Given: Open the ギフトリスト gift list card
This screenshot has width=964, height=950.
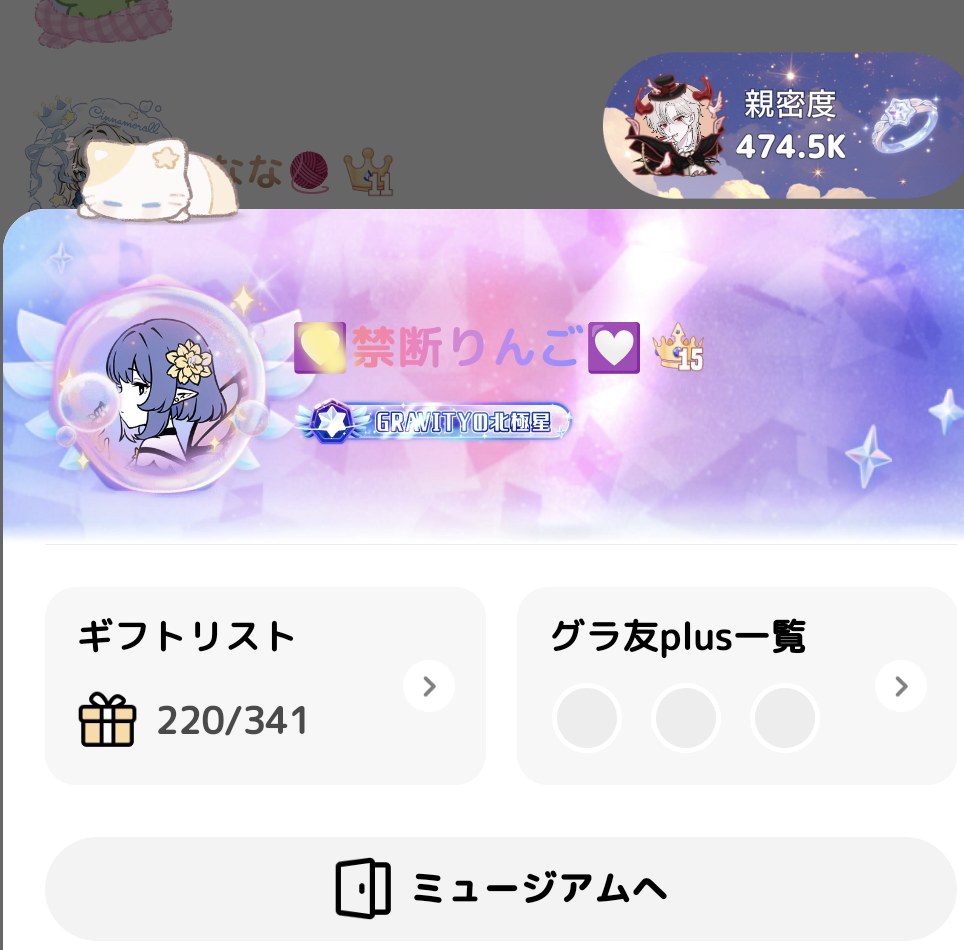Looking at the screenshot, I should [x=265, y=685].
